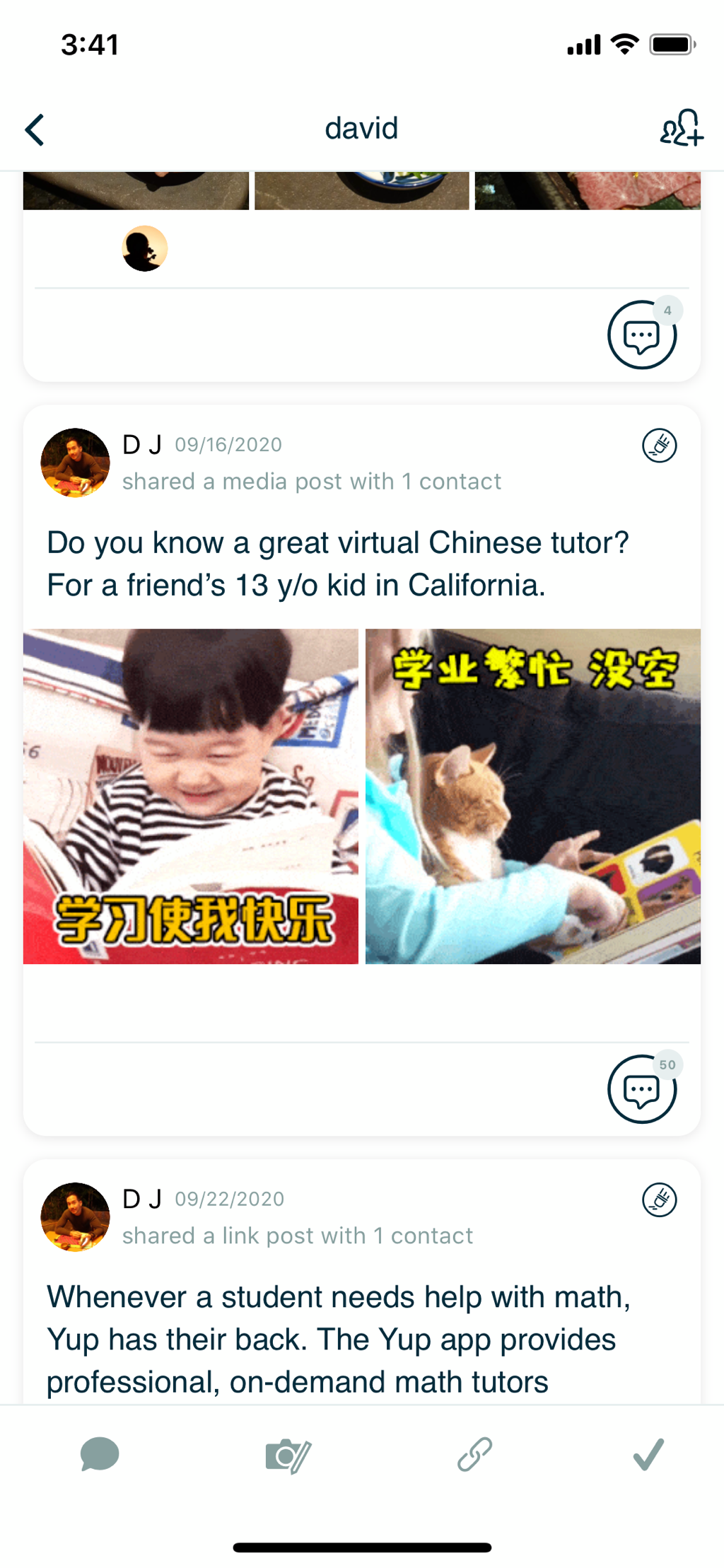Open the smiling child image in the tutor post

tap(191, 796)
